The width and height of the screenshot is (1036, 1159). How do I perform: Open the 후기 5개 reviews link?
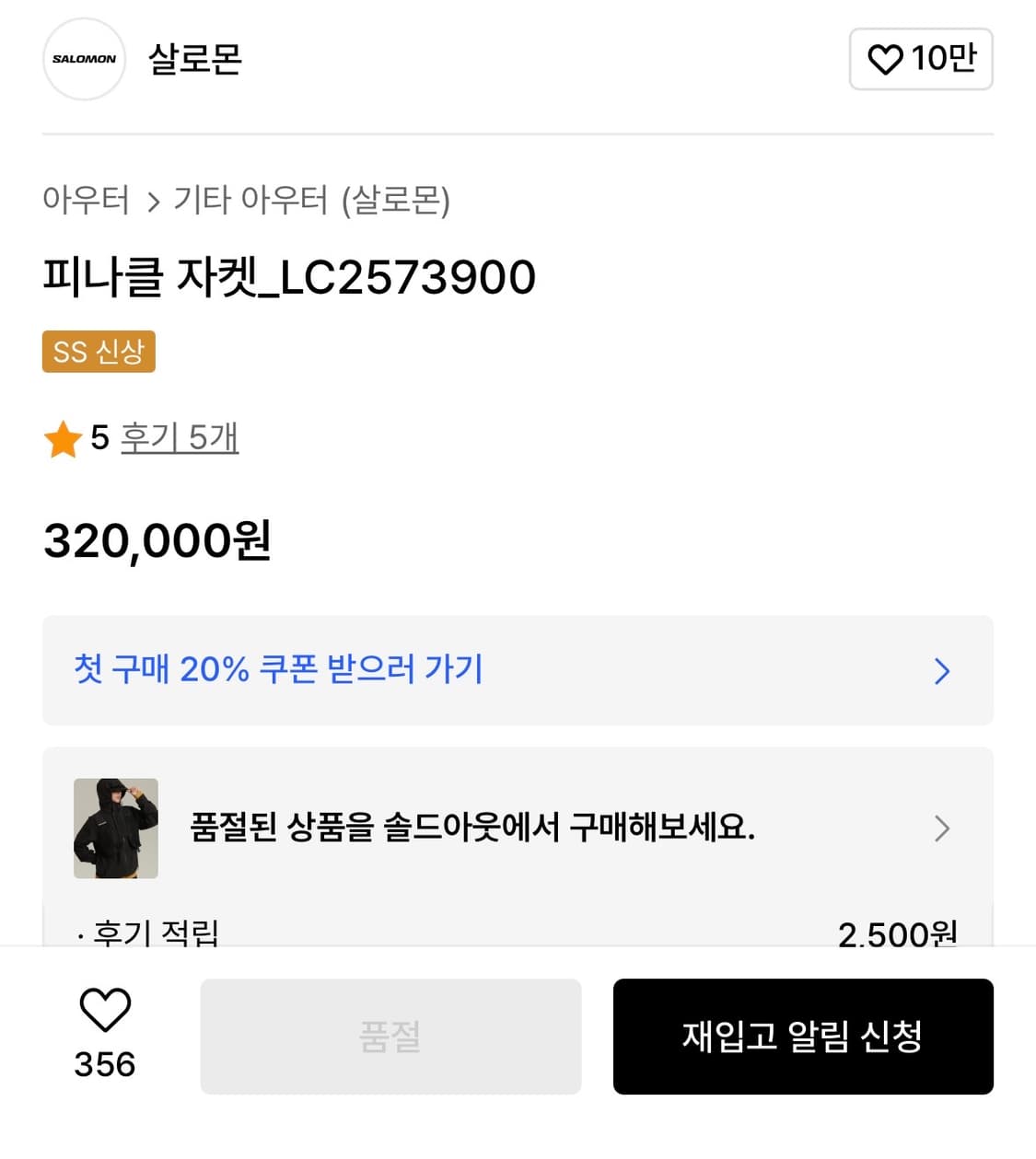tap(180, 439)
